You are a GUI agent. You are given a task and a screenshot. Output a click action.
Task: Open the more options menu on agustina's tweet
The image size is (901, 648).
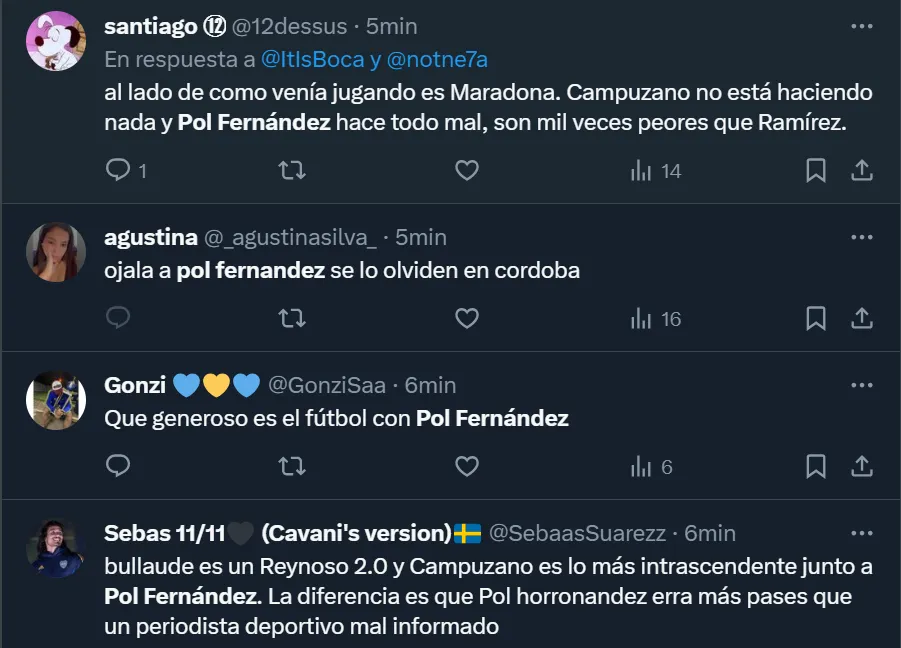861,238
